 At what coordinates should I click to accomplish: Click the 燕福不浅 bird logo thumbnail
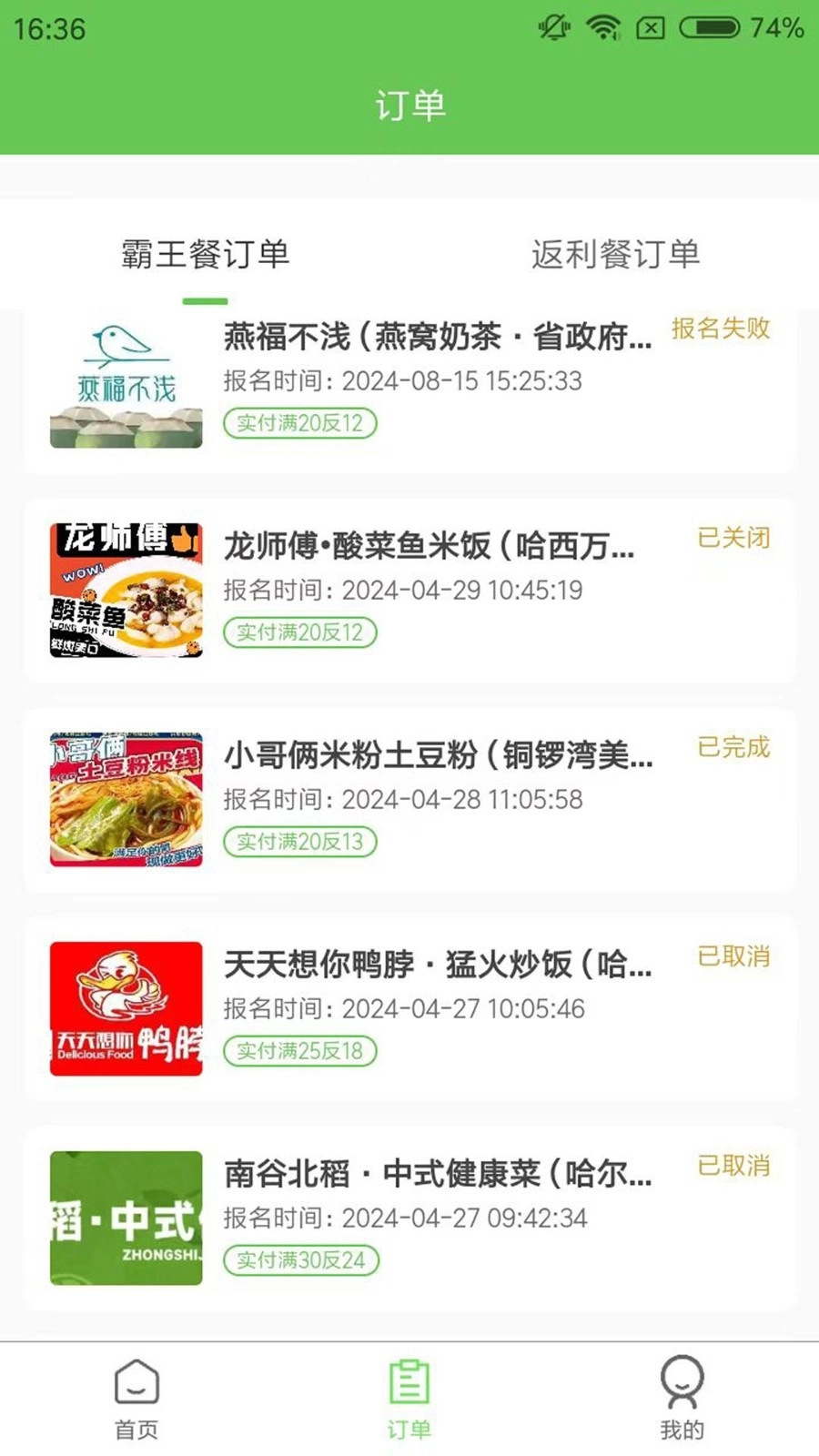pyautogui.click(x=126, y=380)
